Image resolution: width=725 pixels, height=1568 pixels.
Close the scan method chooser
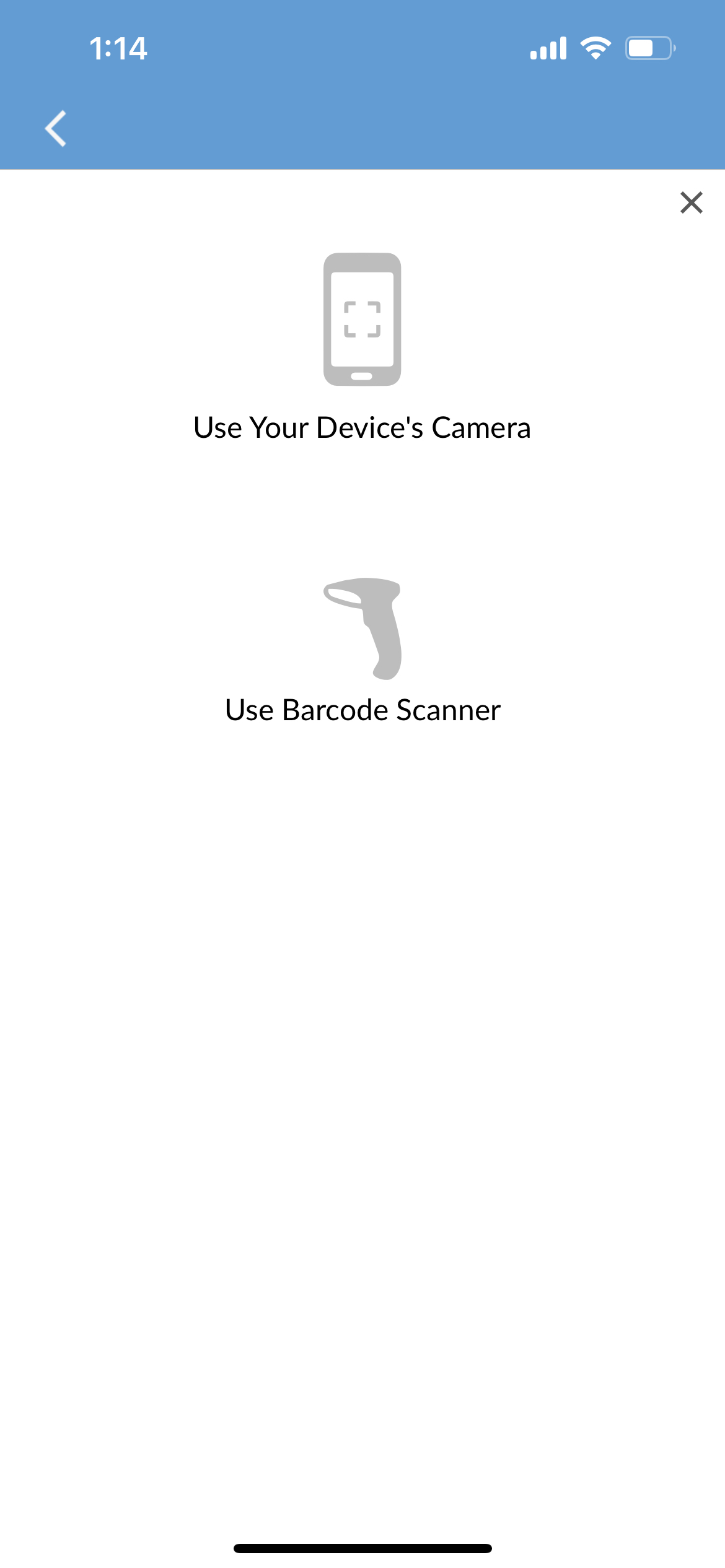click(x=691, y=203)
